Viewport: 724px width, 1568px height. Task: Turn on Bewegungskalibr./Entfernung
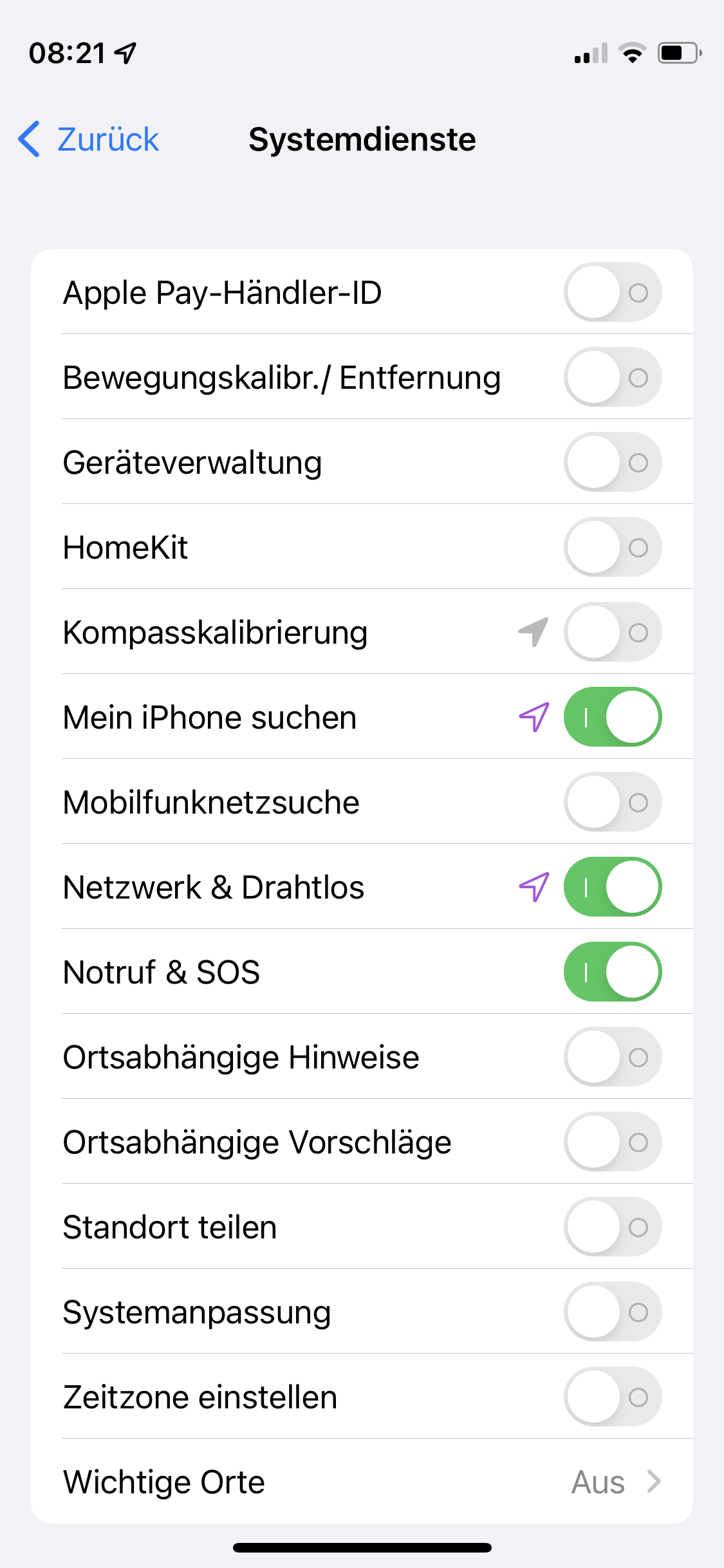[612, 377]
